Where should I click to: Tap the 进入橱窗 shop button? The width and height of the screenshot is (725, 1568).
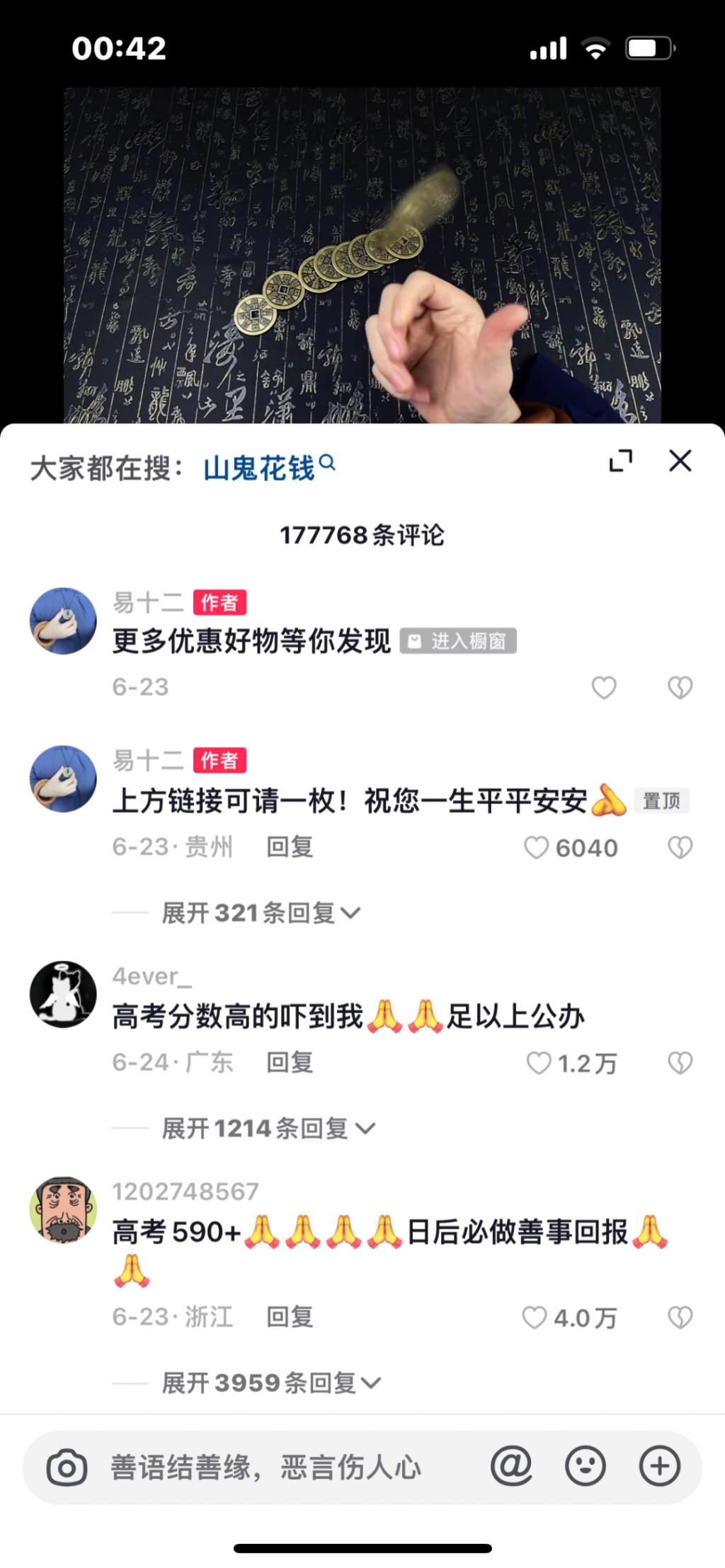pyautogui.click(x=458, y=641)
